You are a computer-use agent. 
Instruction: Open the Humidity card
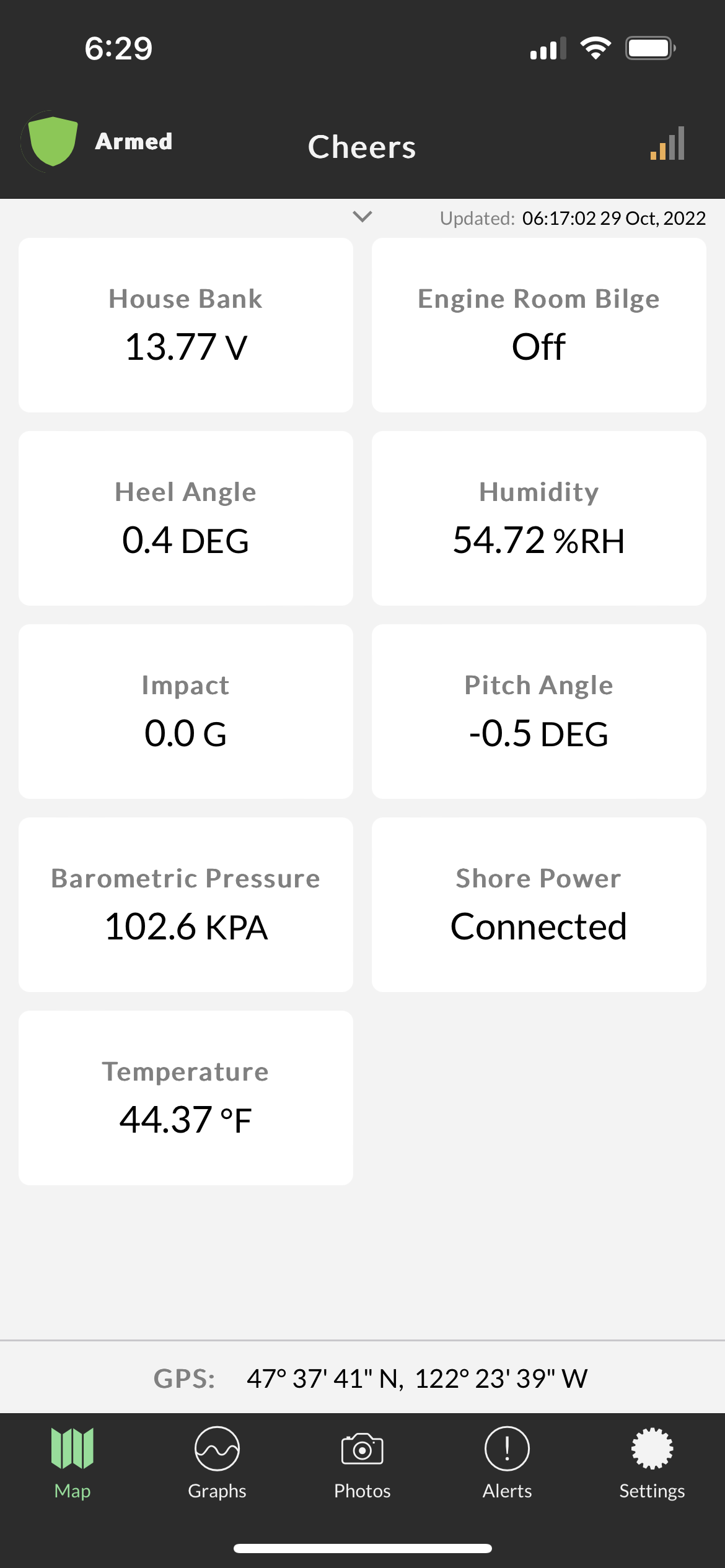click(x=539, y=518)
